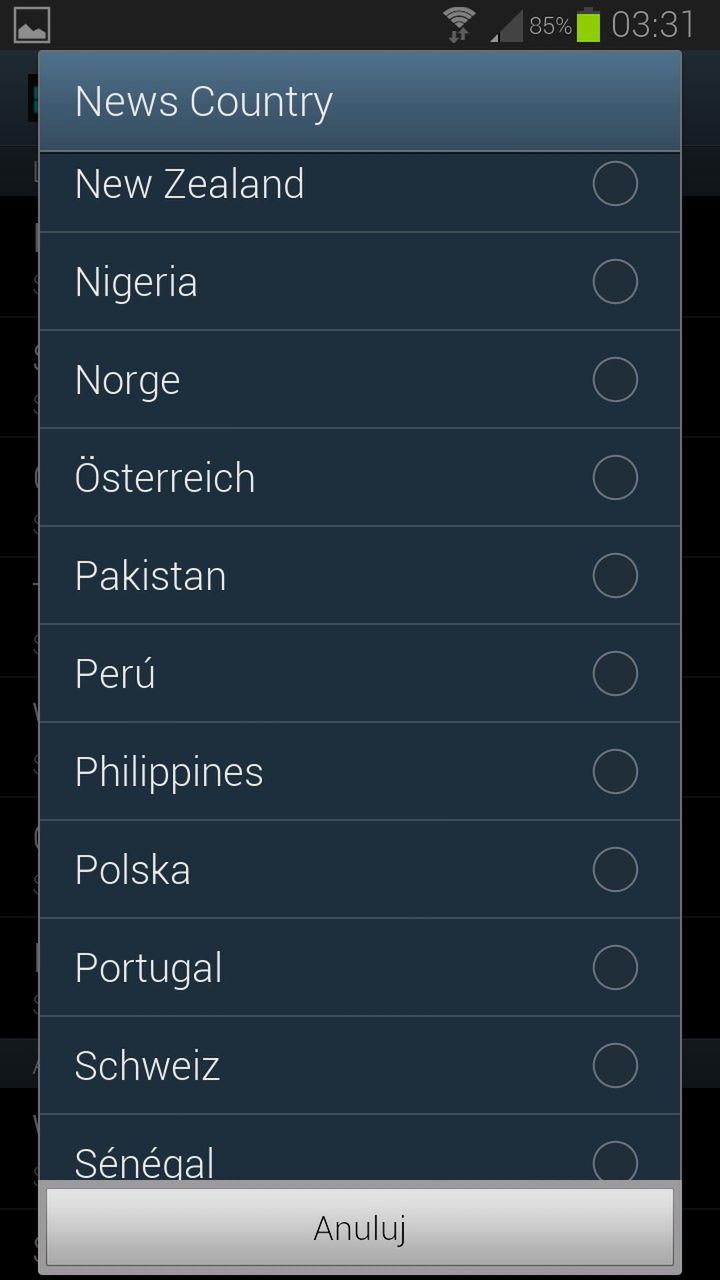Choose Perú from the list
This screenshot has width=720, height=1280.
[x=358, y=674]
